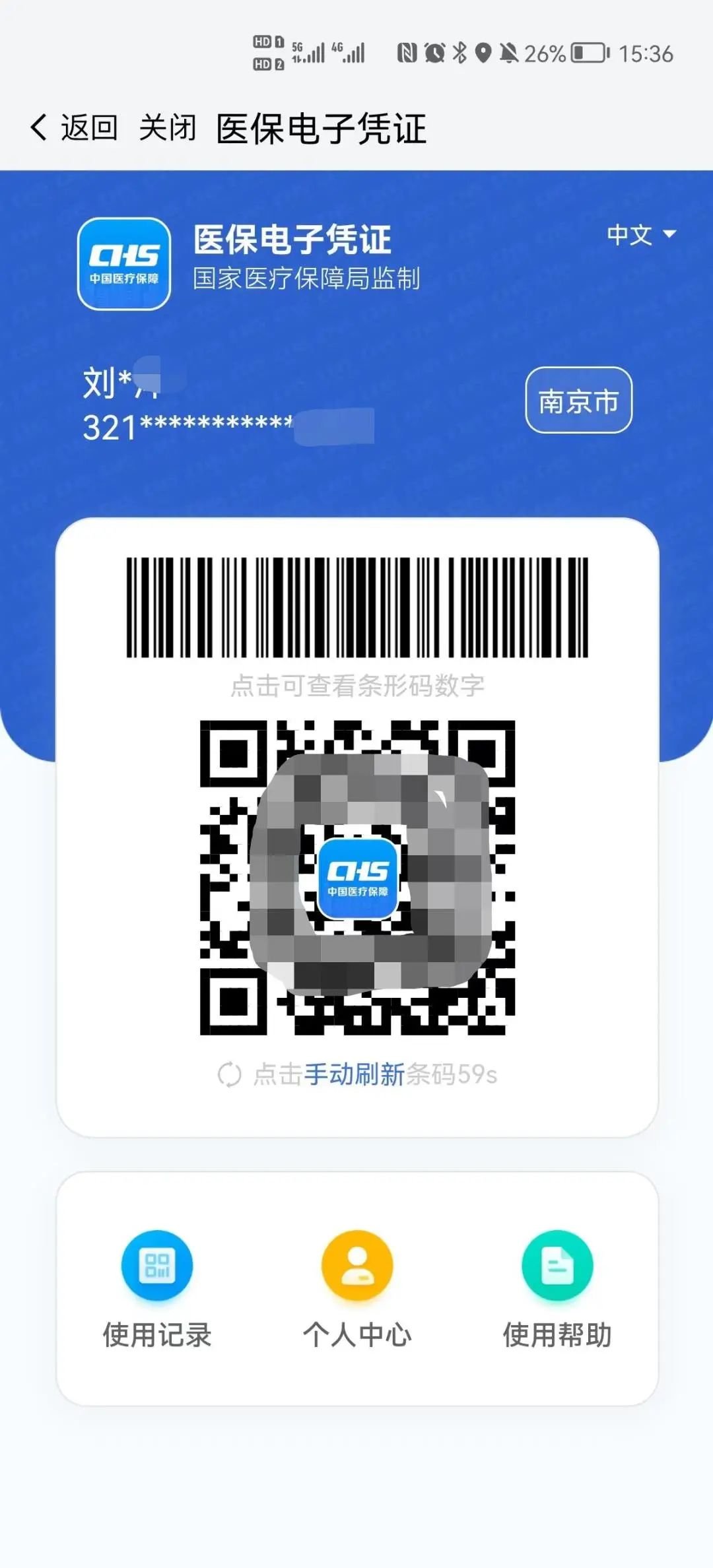Image resolution: width=713 pixels, height=1568 pixels.
Task: Open 使用记录 usage records
Action: (157, 1288)
